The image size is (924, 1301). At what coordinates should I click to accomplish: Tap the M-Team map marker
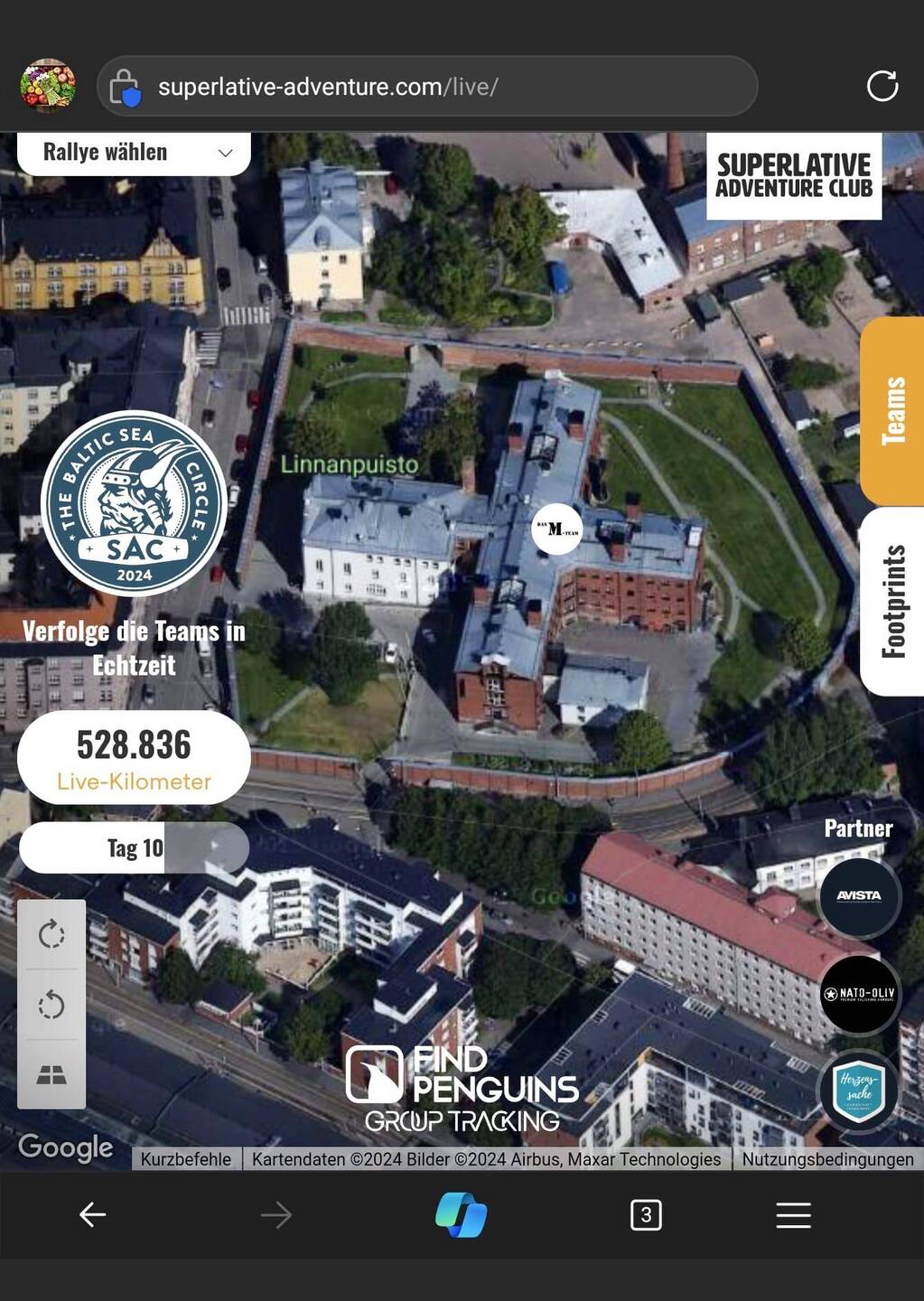[556, 529]
